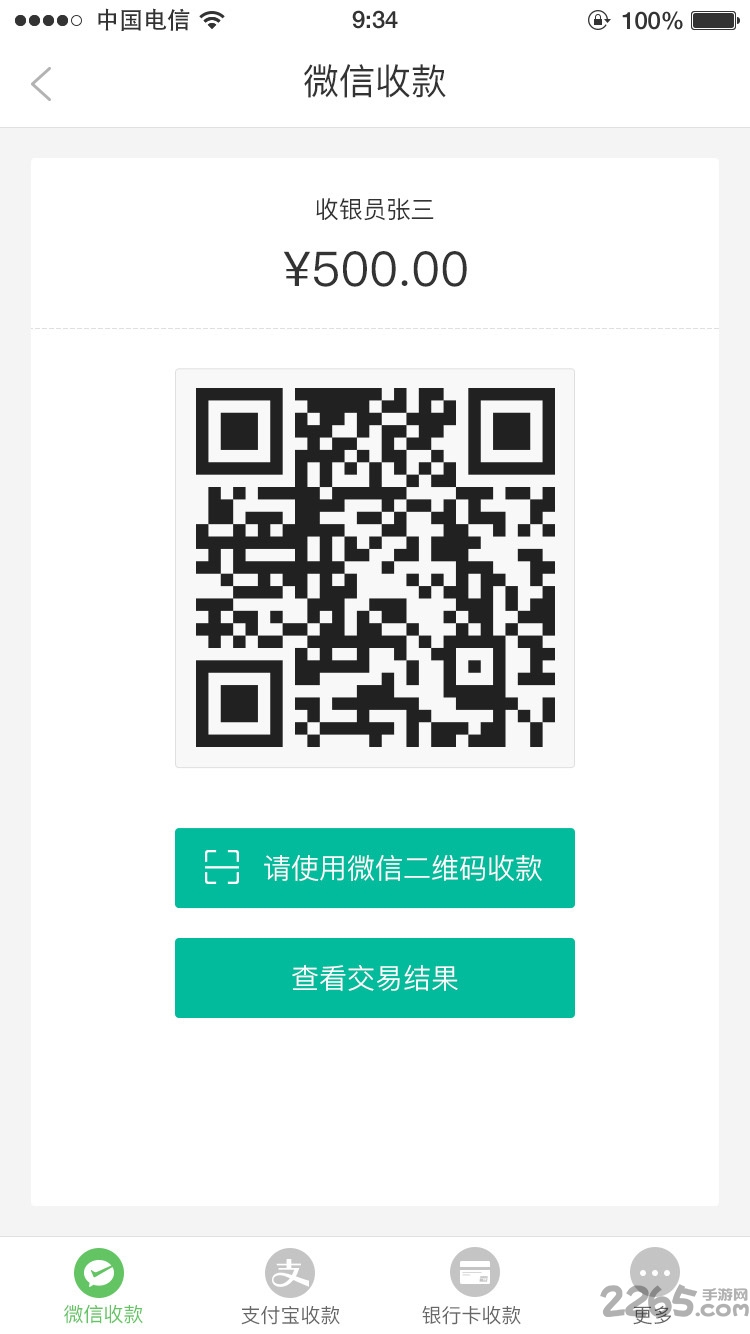Tap the QR scan icon on the green button
Image resolution: width=750 pixels, height=1334 pixels.
(x=221, y=868)
